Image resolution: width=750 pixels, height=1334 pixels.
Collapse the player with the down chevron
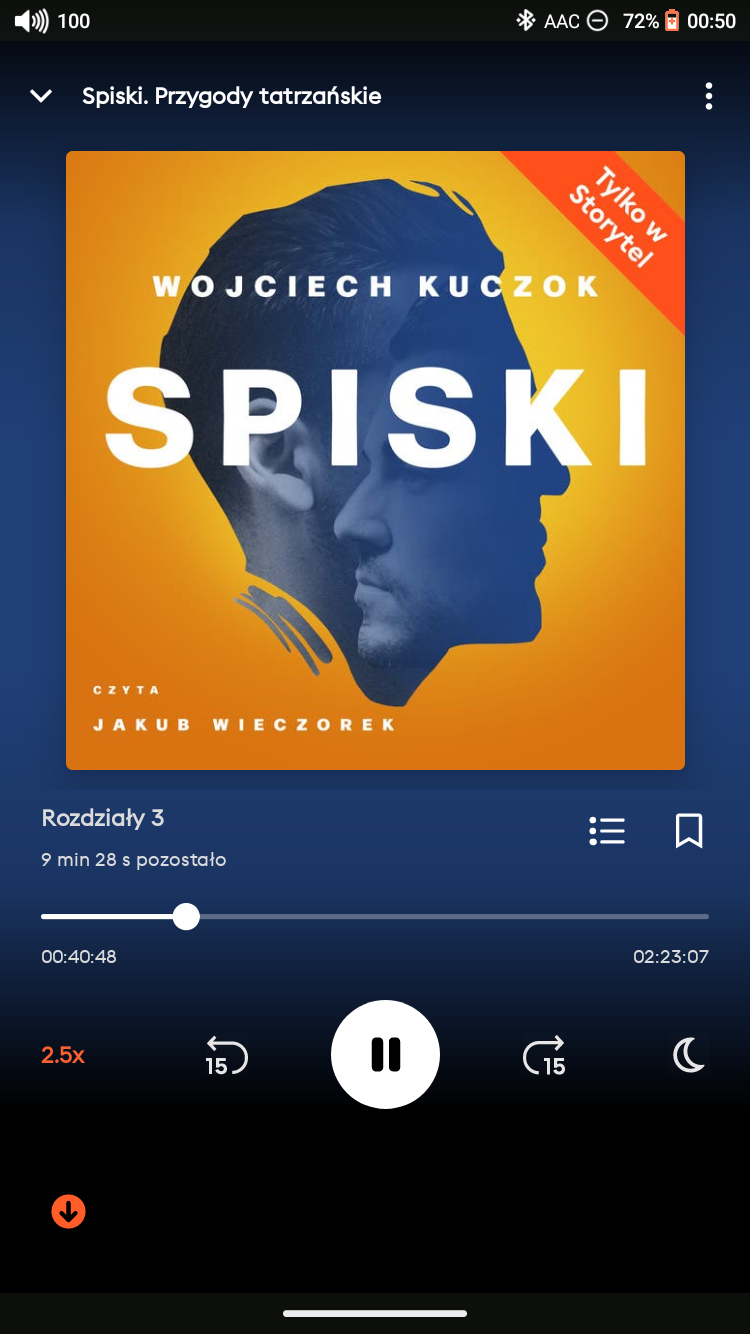click(x=41, y=96)
